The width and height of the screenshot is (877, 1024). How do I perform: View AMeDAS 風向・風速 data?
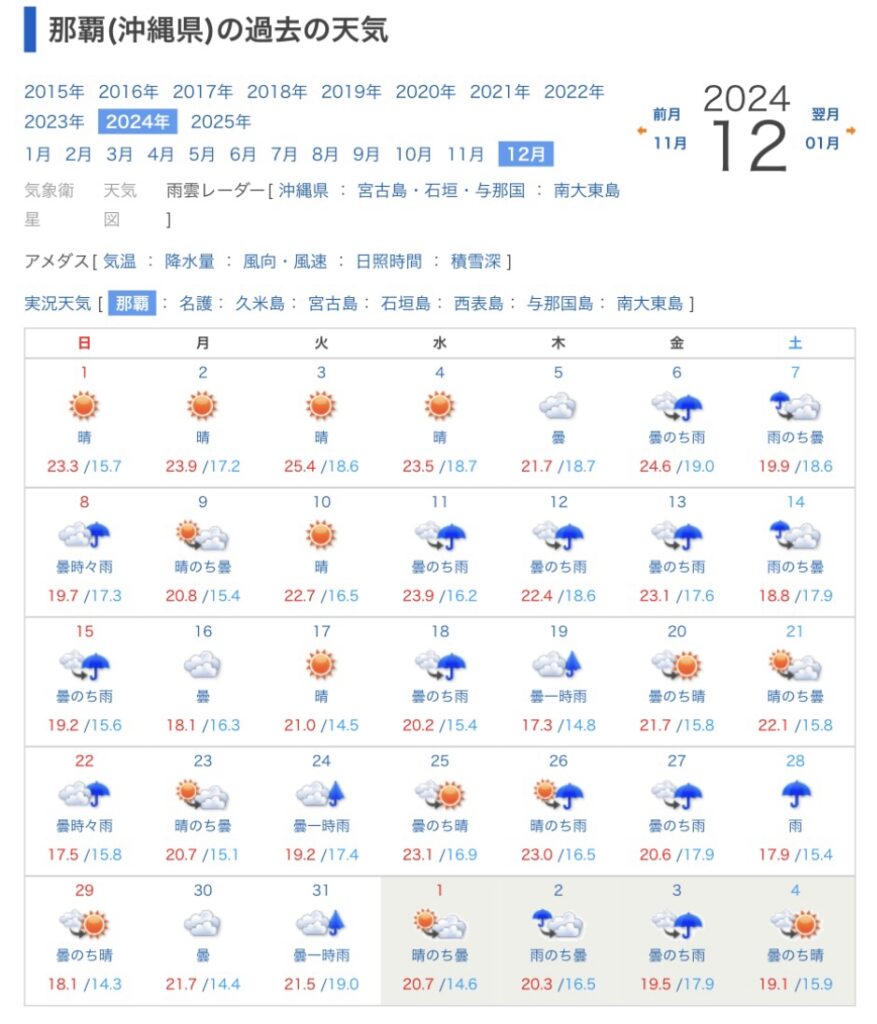[285, 261]
